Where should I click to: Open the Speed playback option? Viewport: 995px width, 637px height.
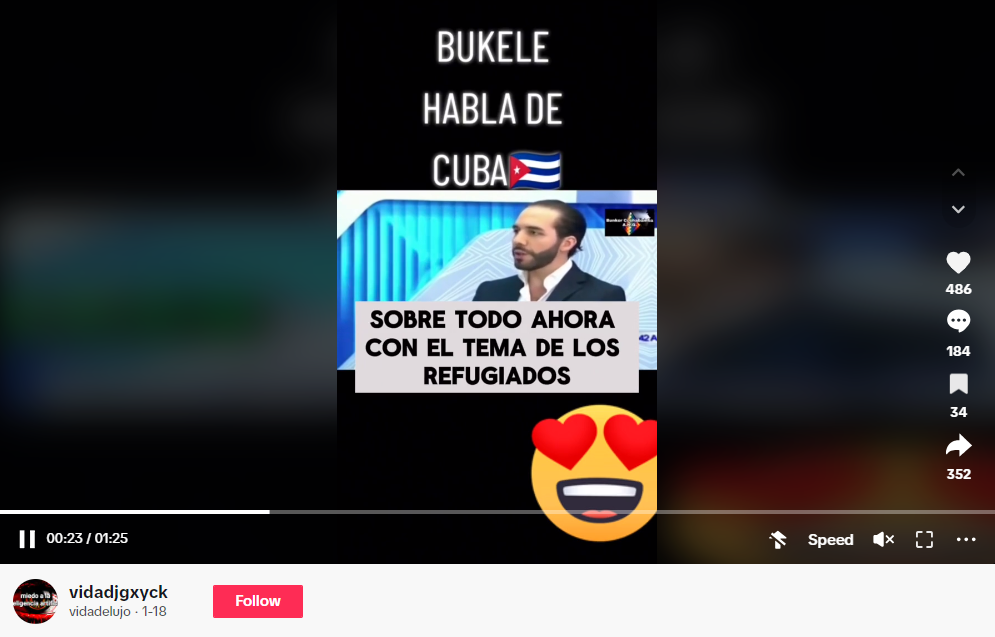[x=830, y=539]
